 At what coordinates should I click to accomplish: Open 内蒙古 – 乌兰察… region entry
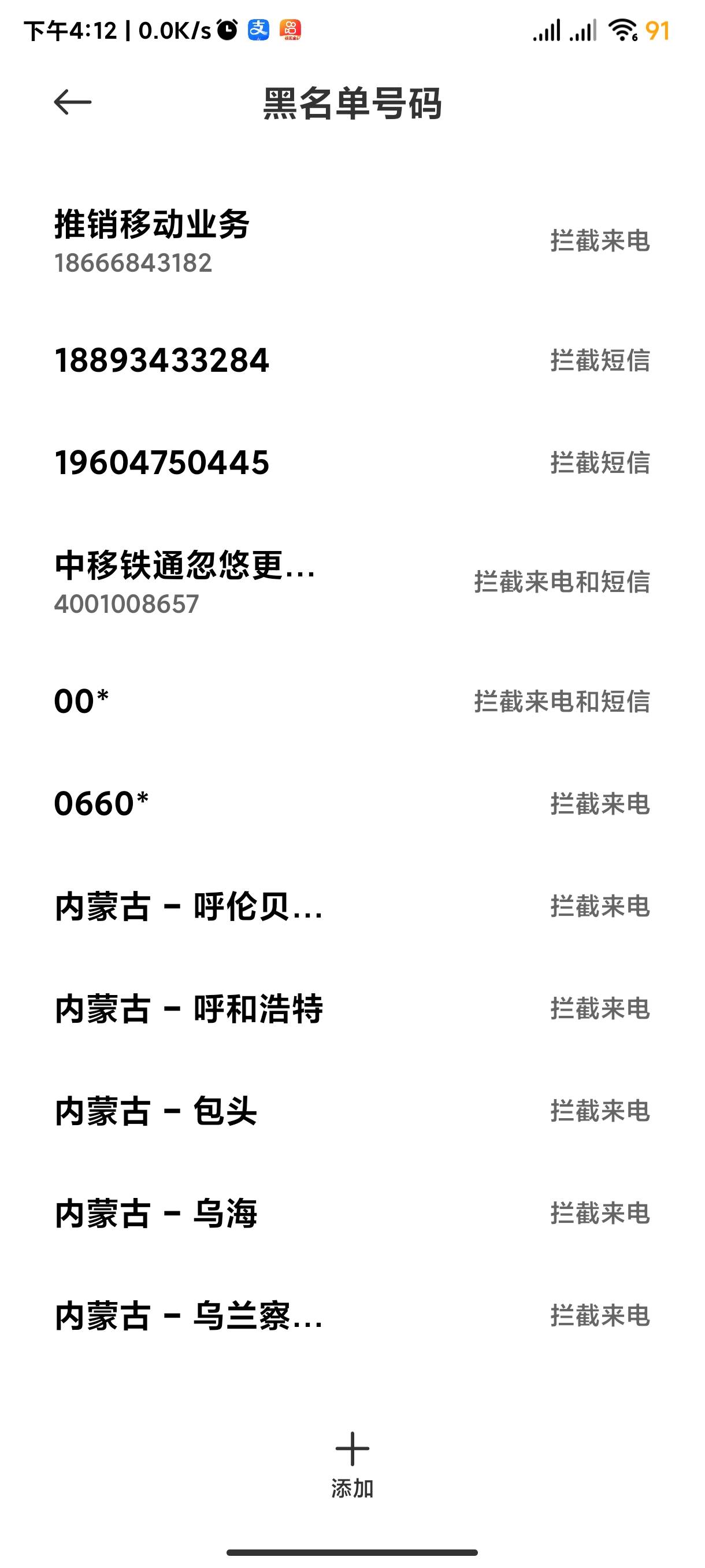coord(352,1315)
